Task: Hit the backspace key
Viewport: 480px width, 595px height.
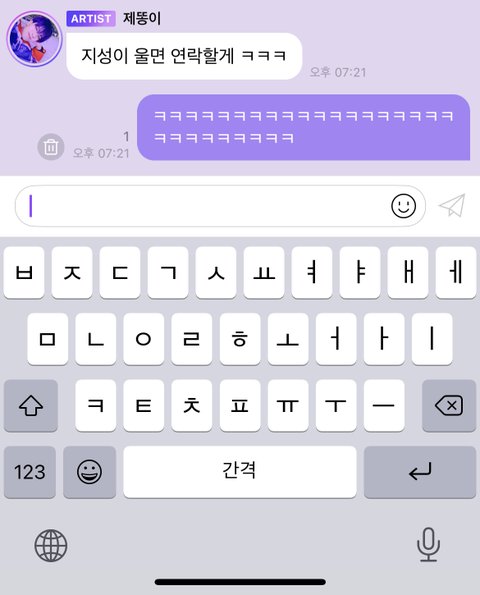Action: [449, 405]
